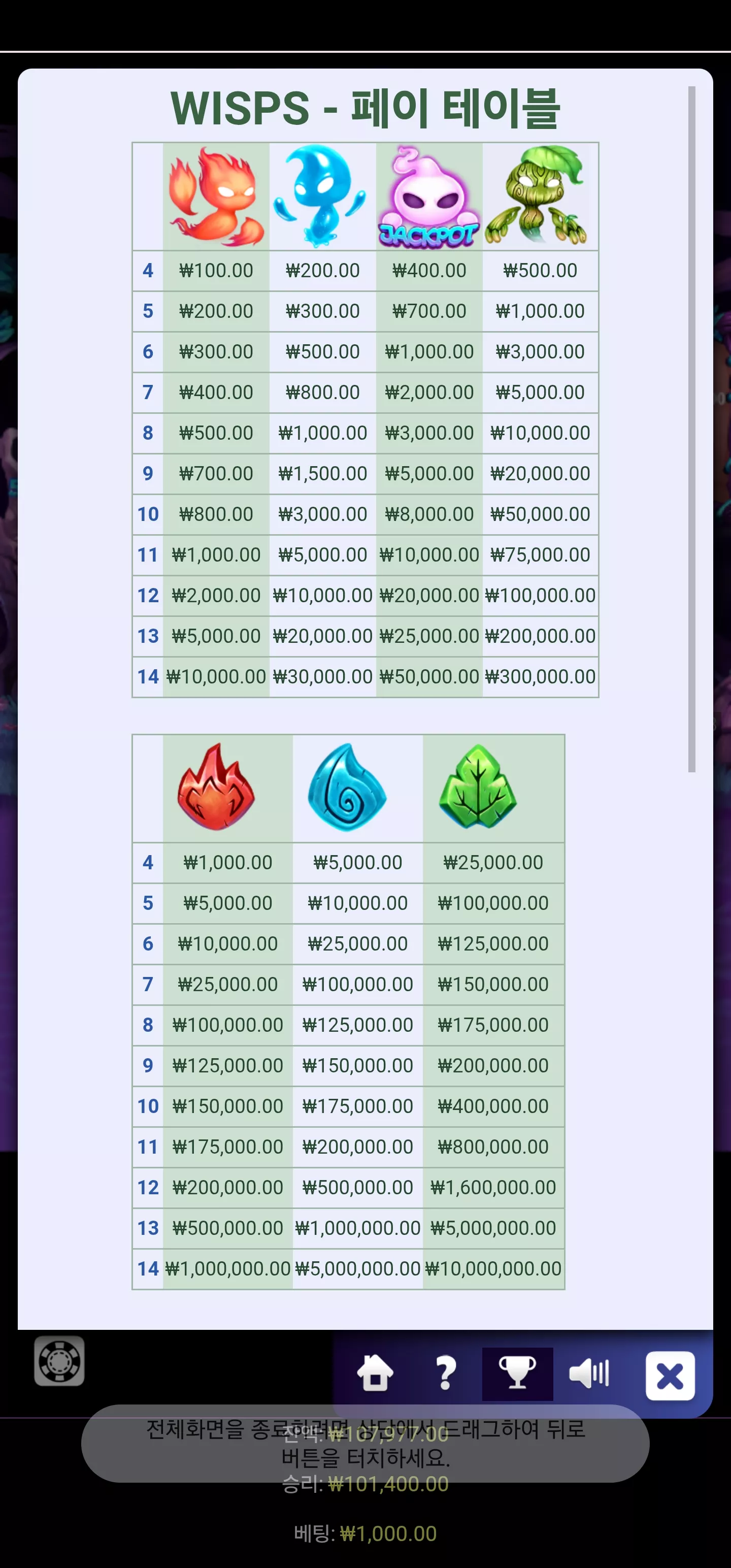This screenshot has width=731, height=1568.
Task: Tap the home icon in the toolbar
Action: (x=375, y=1373)
